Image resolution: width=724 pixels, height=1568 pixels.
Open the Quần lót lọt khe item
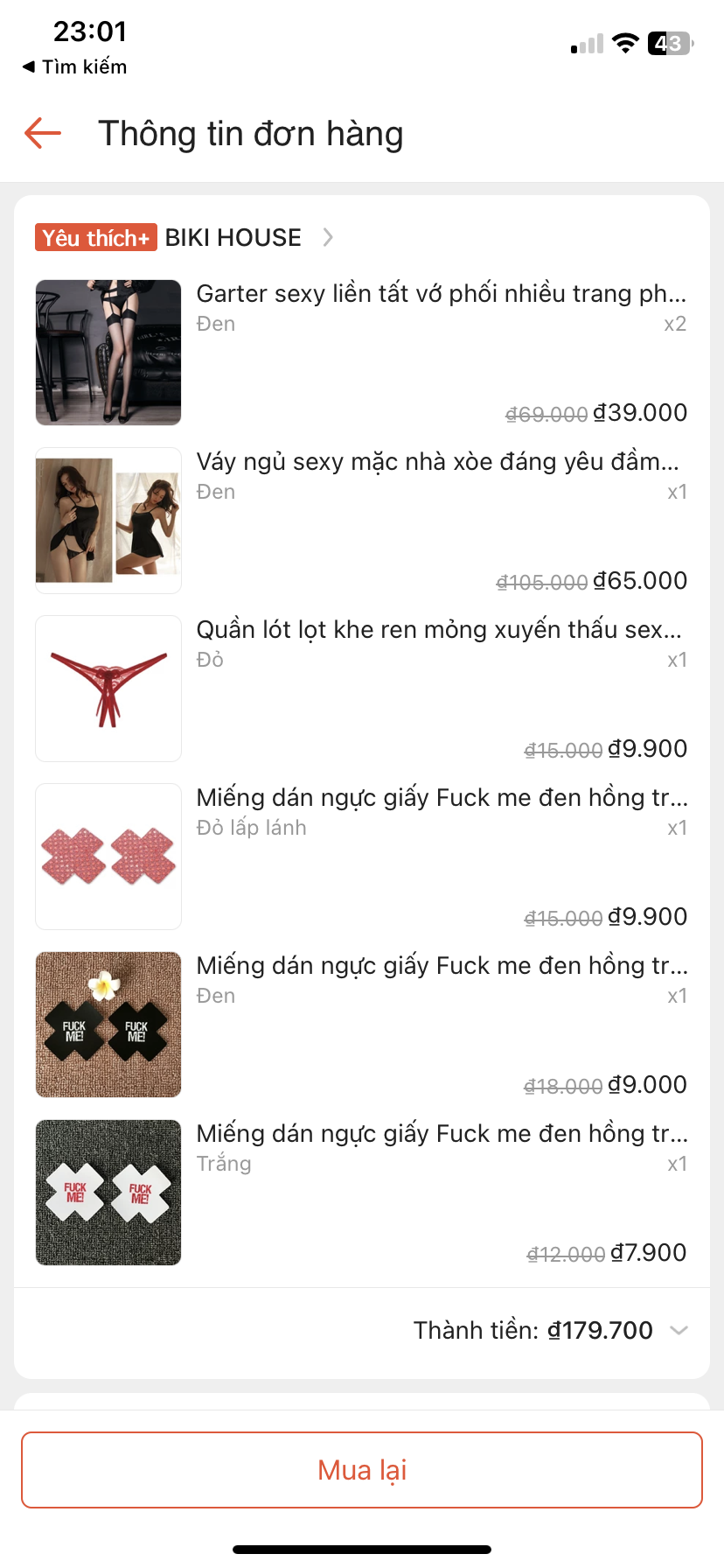438,630
